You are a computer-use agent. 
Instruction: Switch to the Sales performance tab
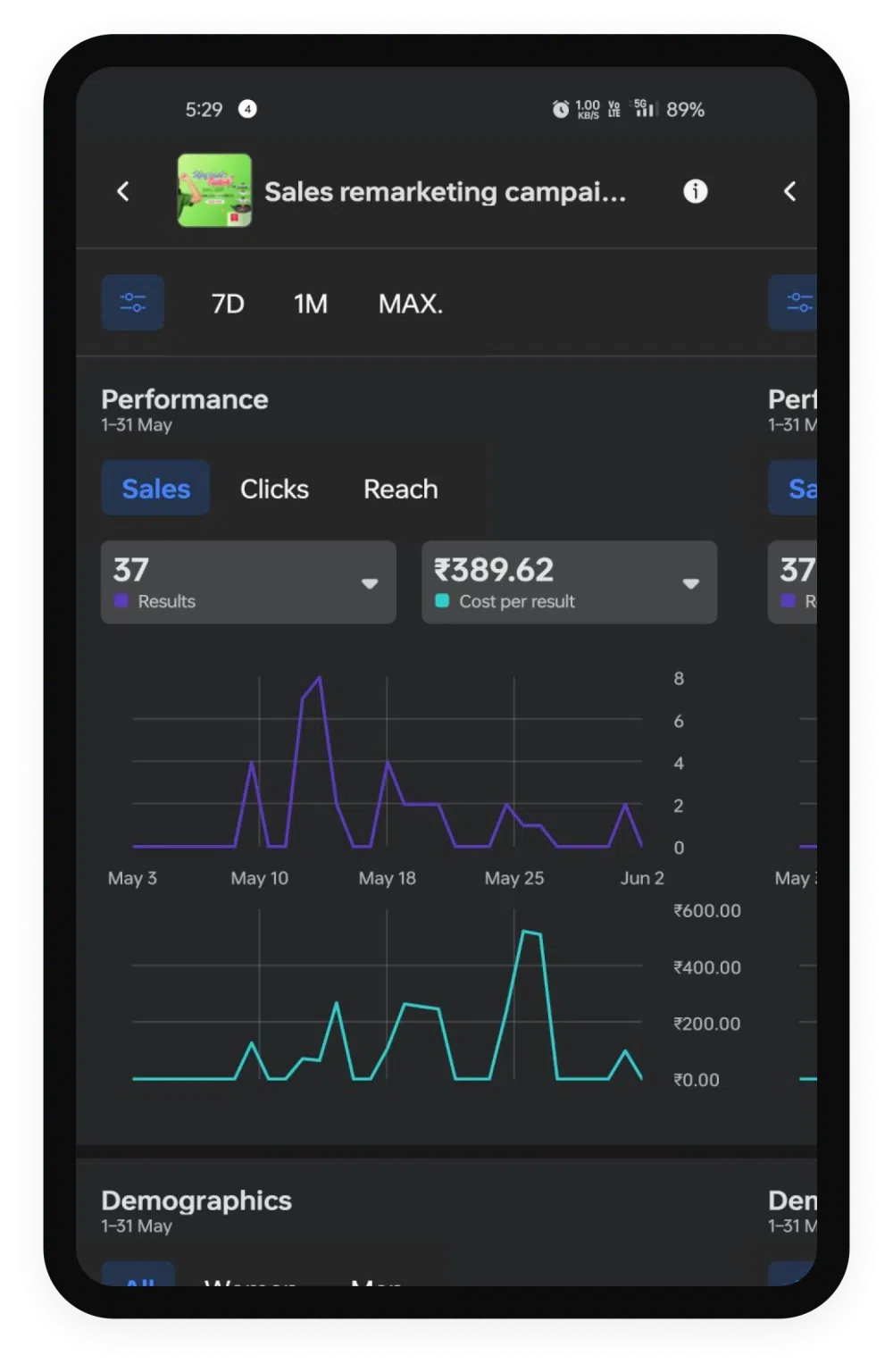tap(155, 489)
